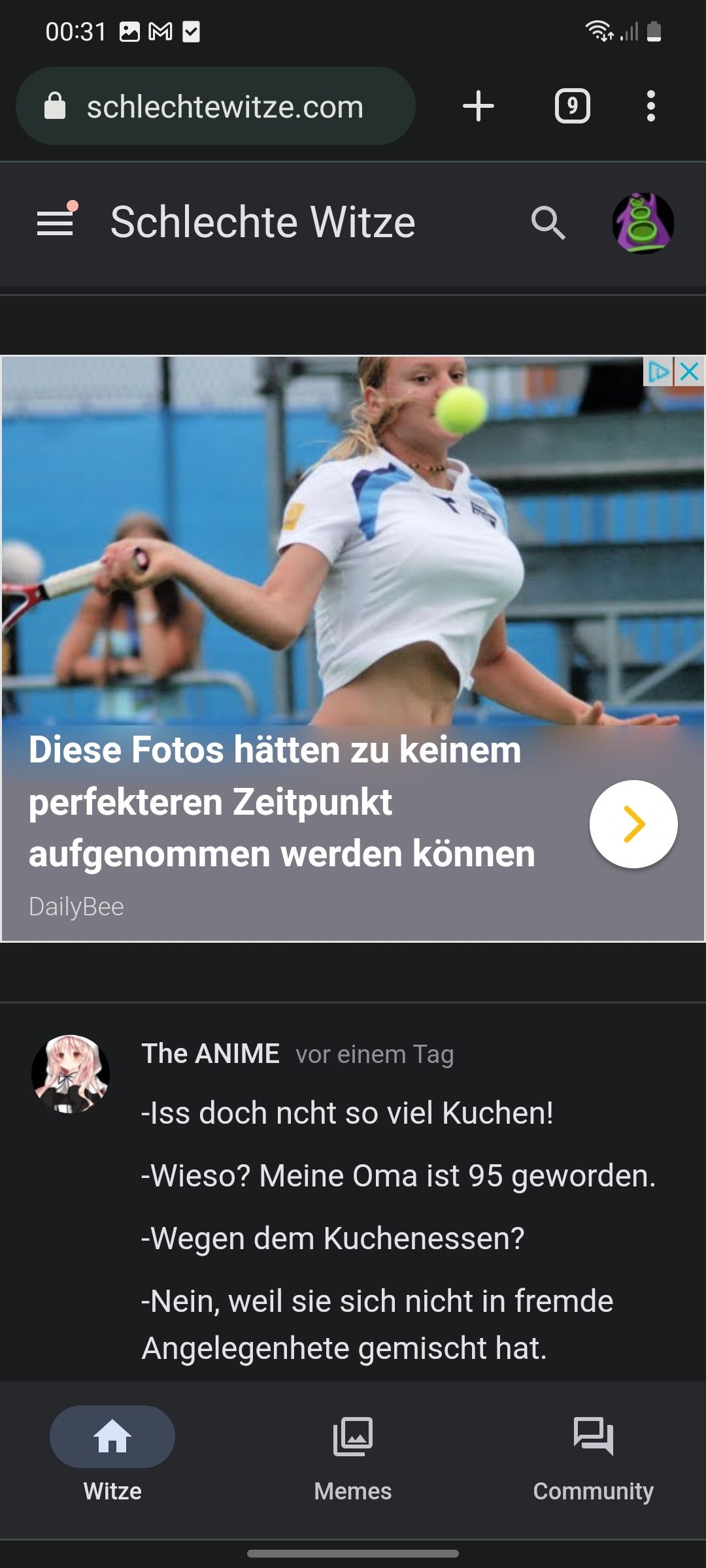
Task: Open your profile avatar
Action: tap(643, 223)
